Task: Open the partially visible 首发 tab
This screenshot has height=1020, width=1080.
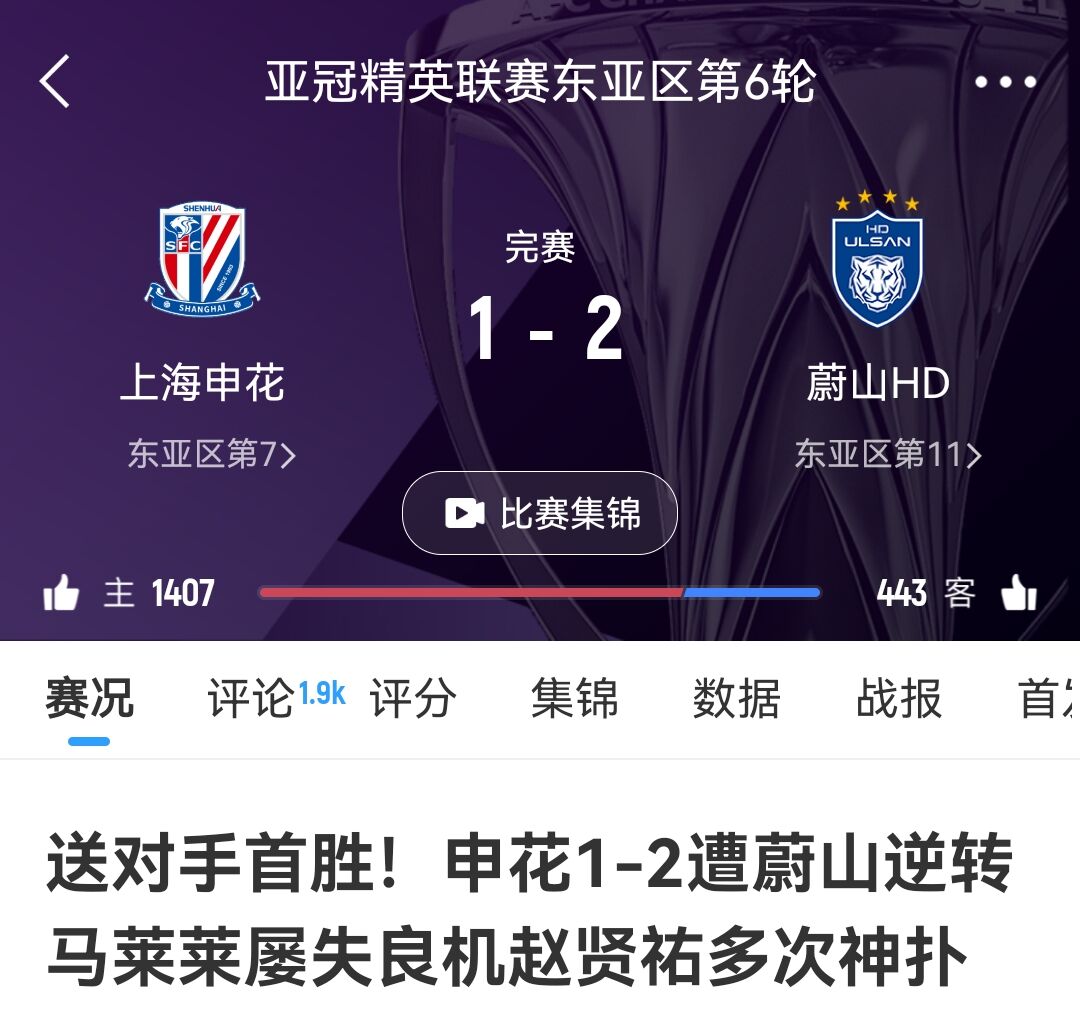Action: pos(1048,698)
